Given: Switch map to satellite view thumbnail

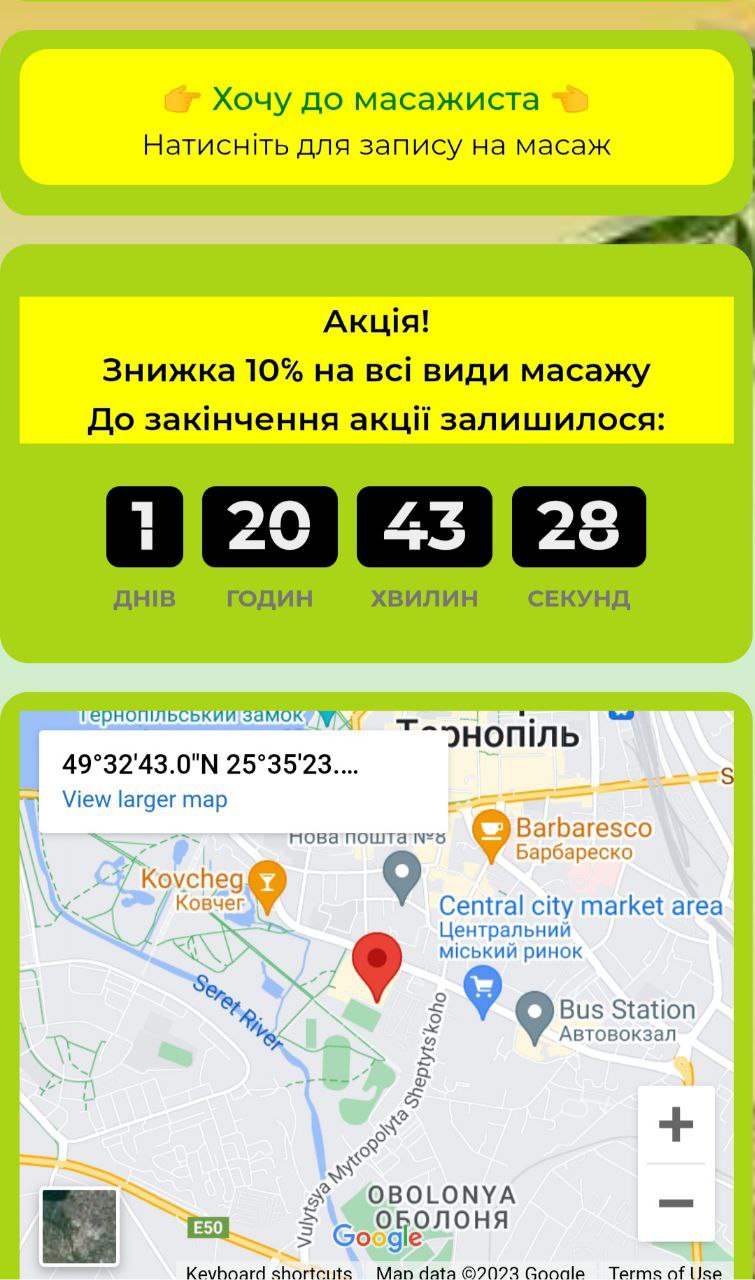Looking at the screenshot, I should tap(79, 1226).
